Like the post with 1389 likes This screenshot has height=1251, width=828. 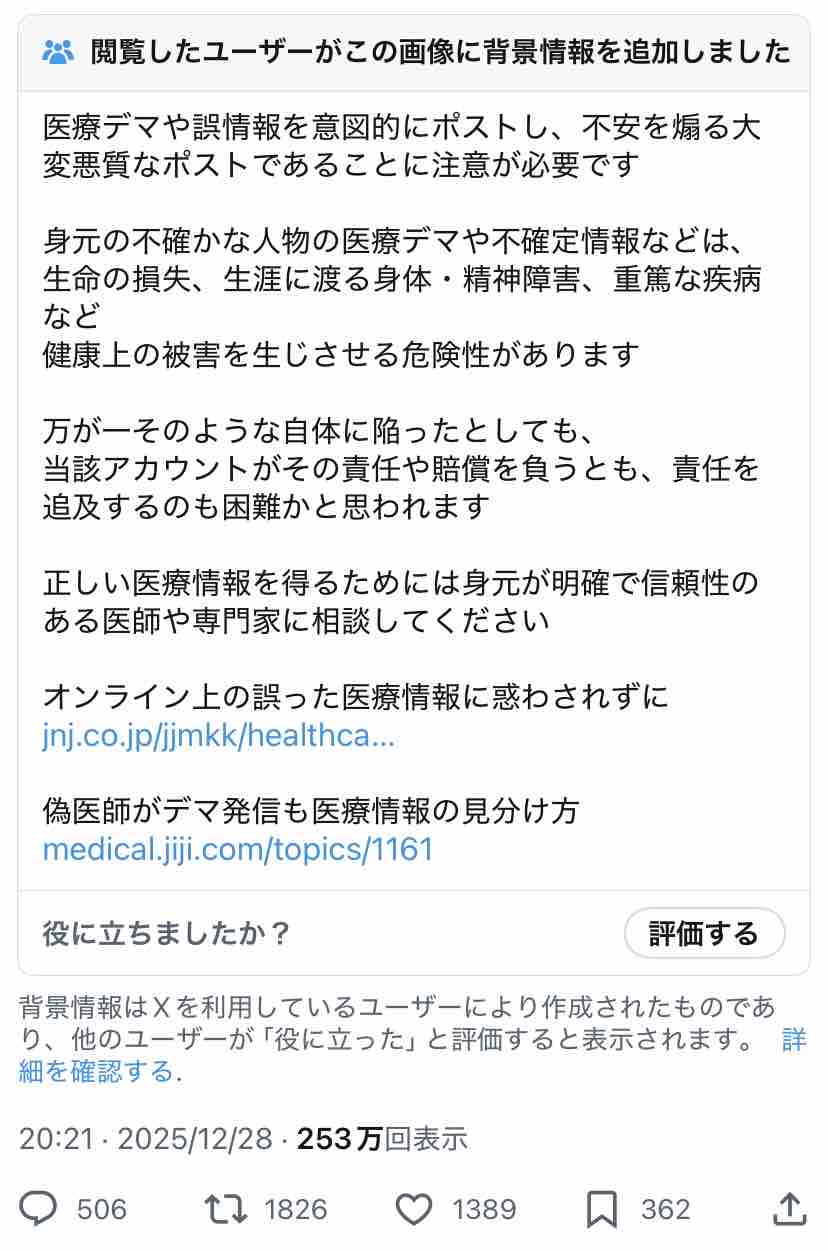click(413, 1209)
